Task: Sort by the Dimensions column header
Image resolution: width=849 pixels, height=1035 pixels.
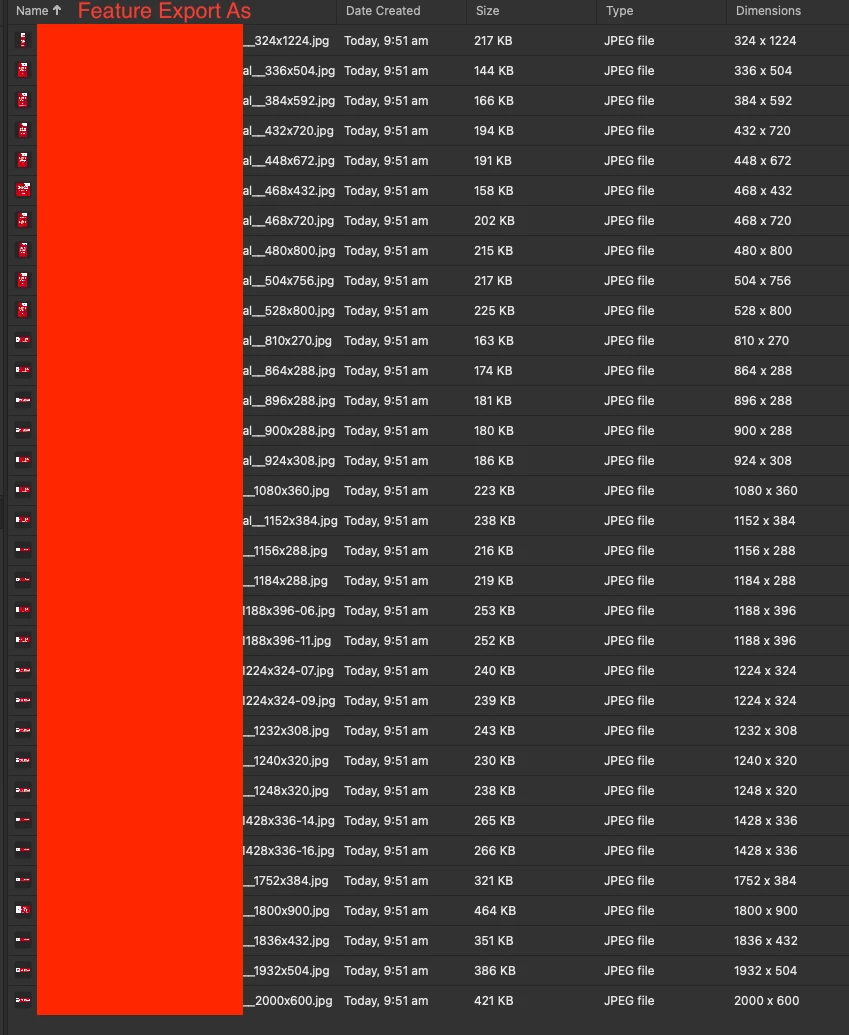Action: (x=768, y=11)
